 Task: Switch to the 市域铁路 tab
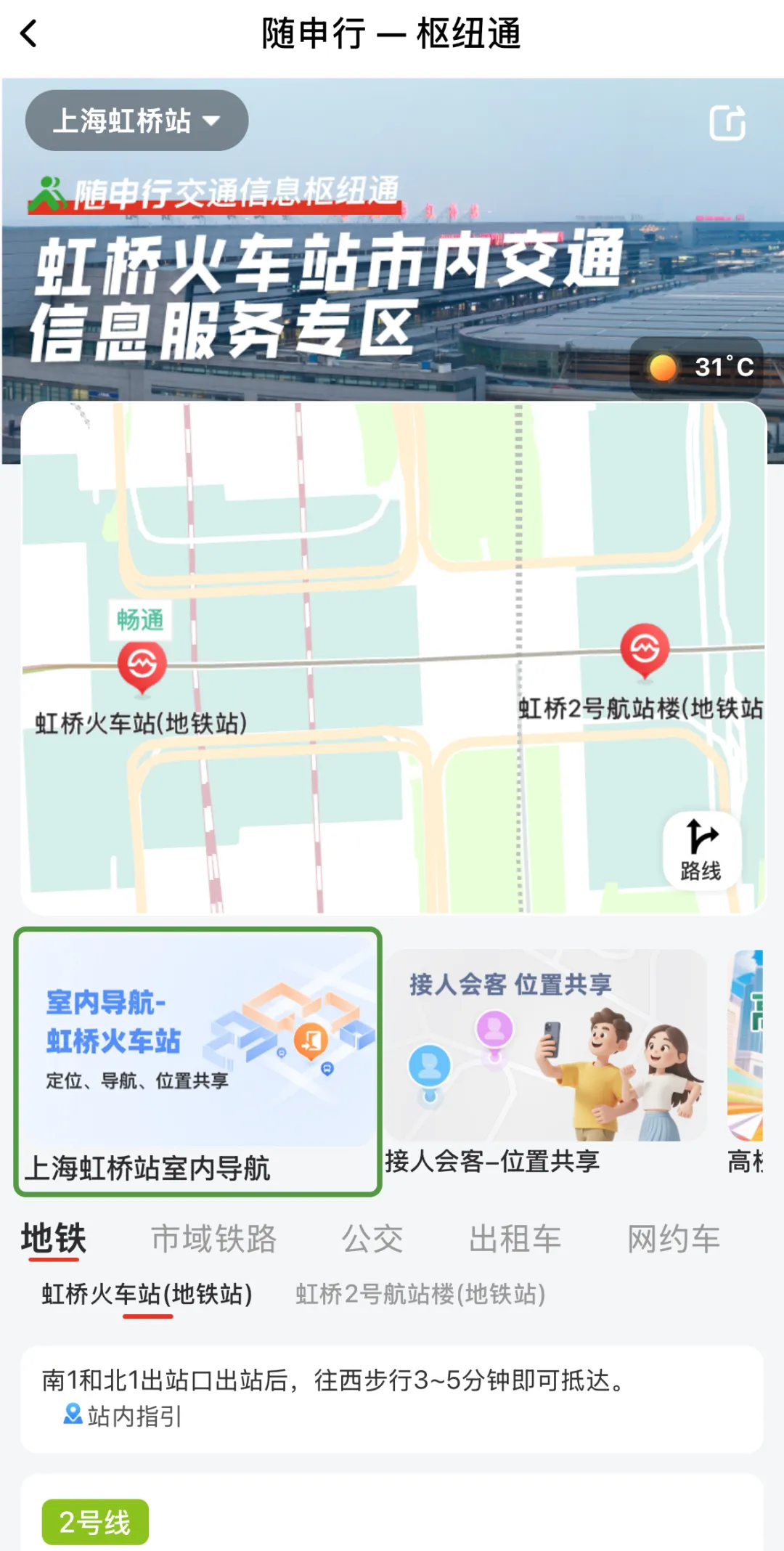pyautogui.click(x=213, y=1239)
